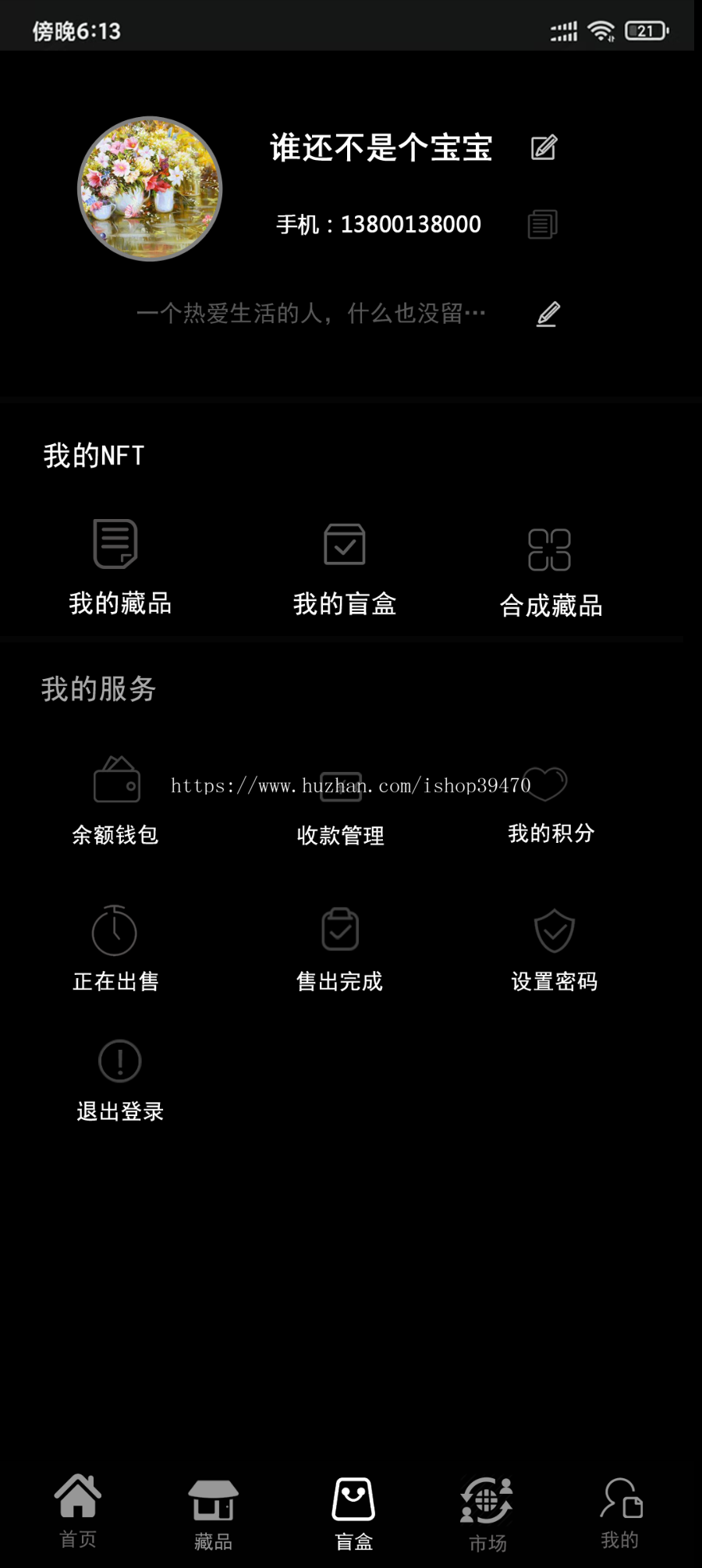Copy the phone number 13800138000
702x1568 pixels.
[542, 224]
